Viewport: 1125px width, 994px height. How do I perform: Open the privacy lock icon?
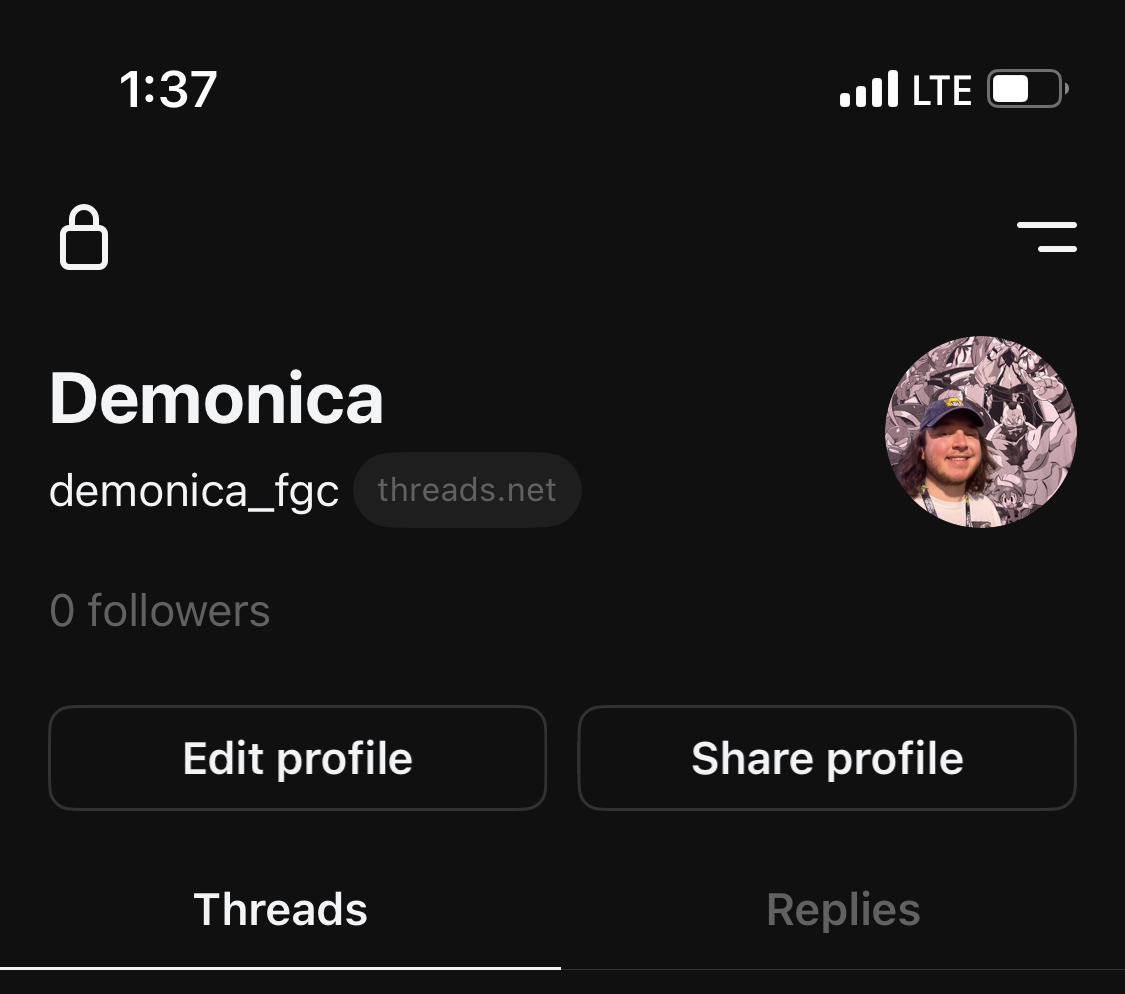click(84, 238)
